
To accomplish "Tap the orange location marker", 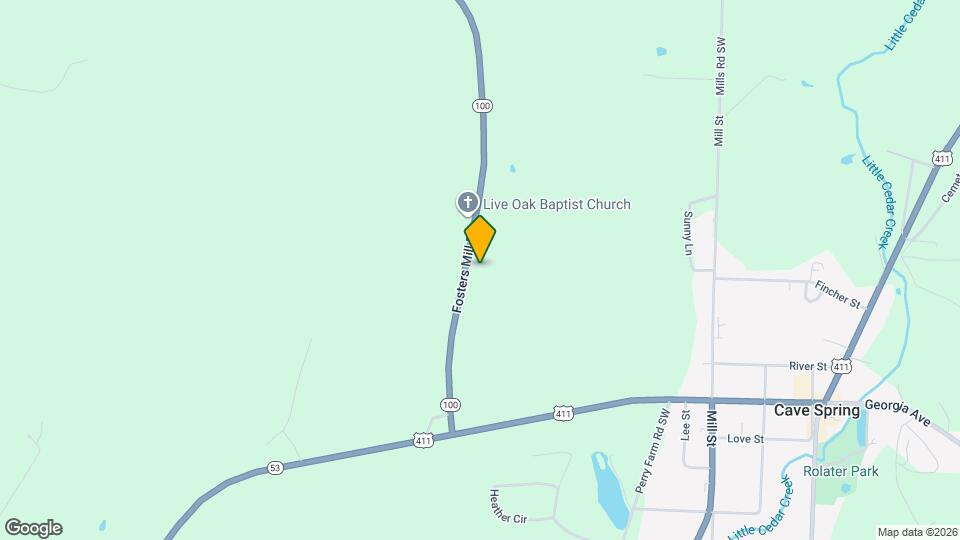I will click(x=480, y=239).
